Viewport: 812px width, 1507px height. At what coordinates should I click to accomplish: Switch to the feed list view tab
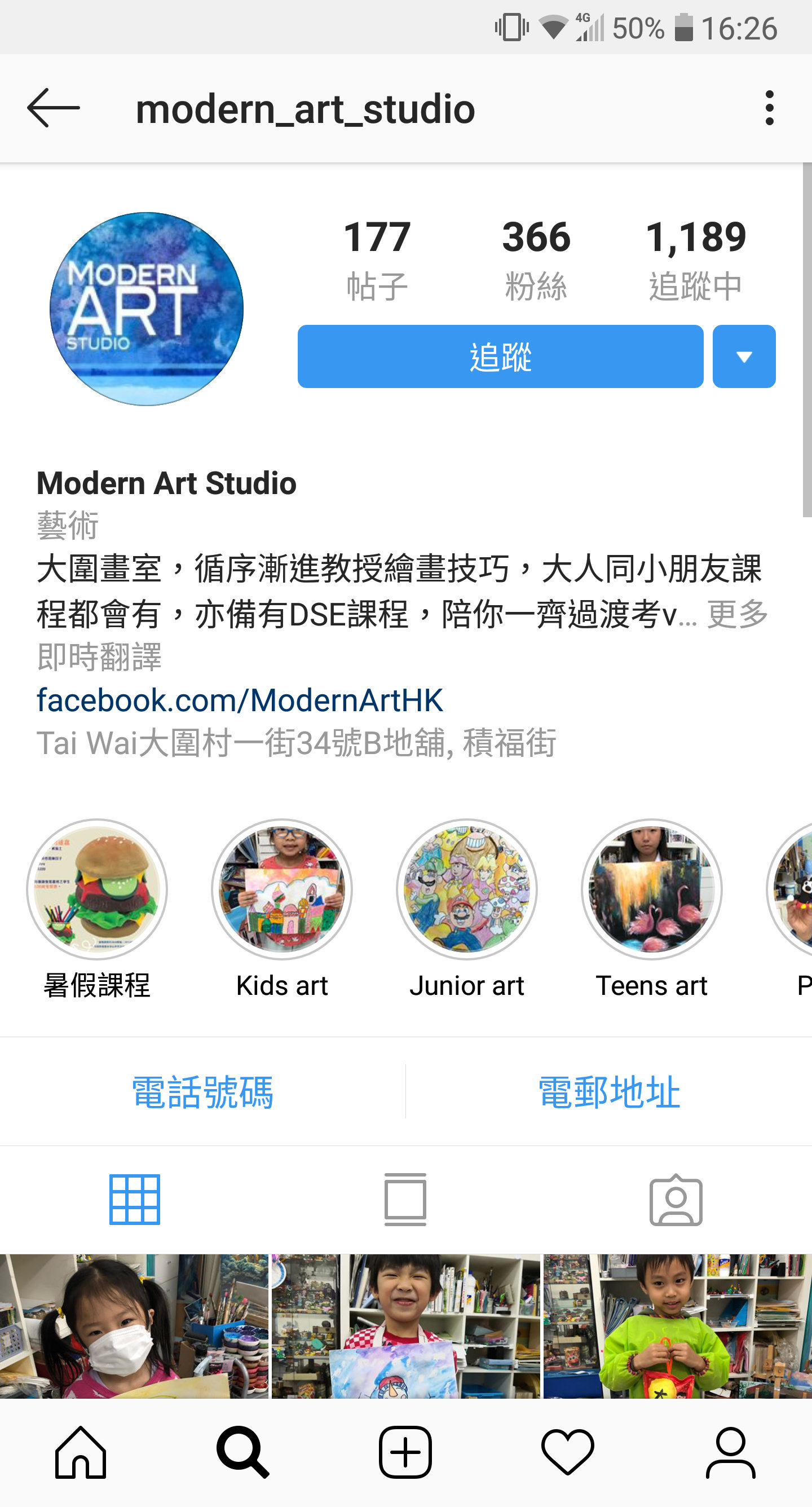click(405, 1199)
